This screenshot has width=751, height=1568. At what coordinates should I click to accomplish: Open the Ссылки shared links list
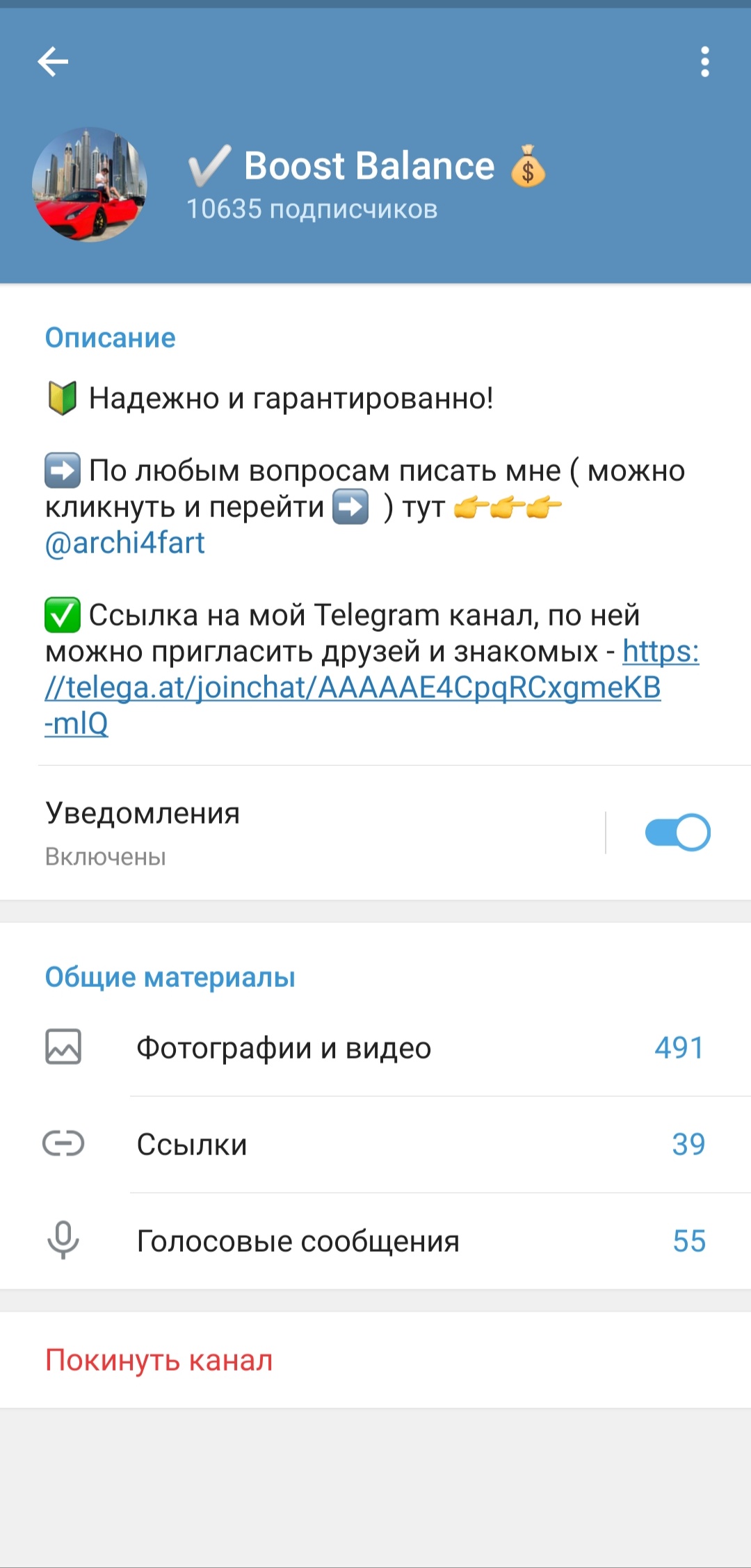375,1144
